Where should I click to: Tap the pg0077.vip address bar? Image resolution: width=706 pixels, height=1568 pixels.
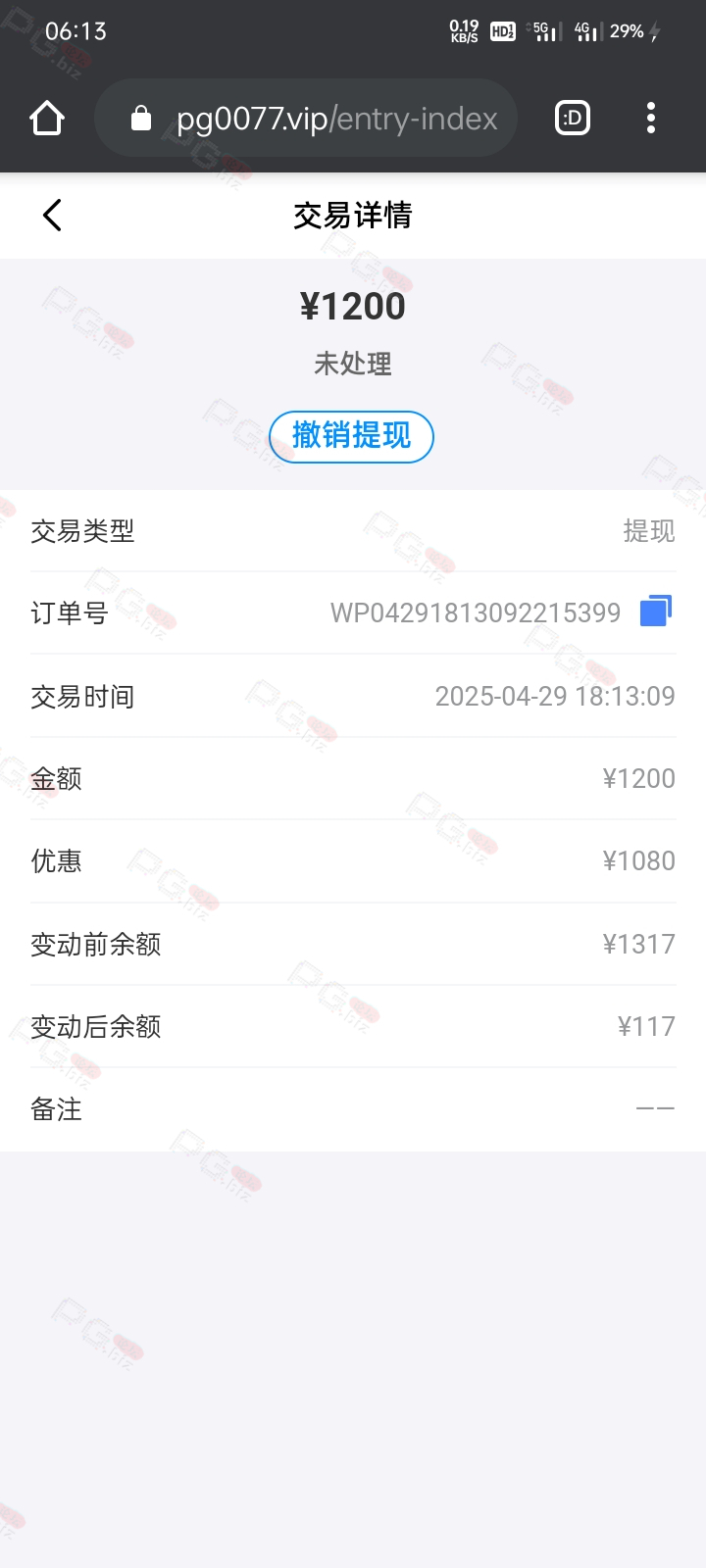[306, 119]
